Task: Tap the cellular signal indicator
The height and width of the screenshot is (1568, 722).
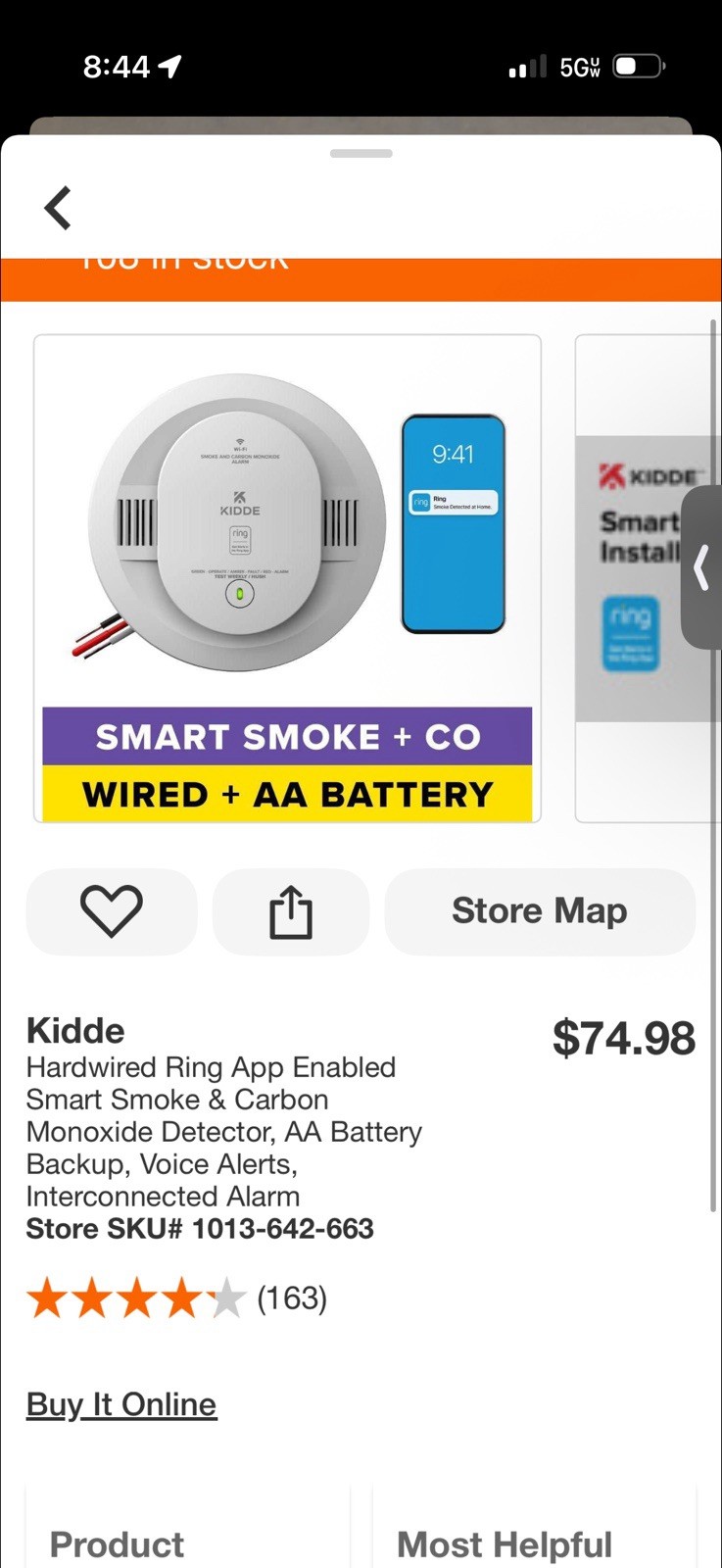Action: click(x=525, y=66)
